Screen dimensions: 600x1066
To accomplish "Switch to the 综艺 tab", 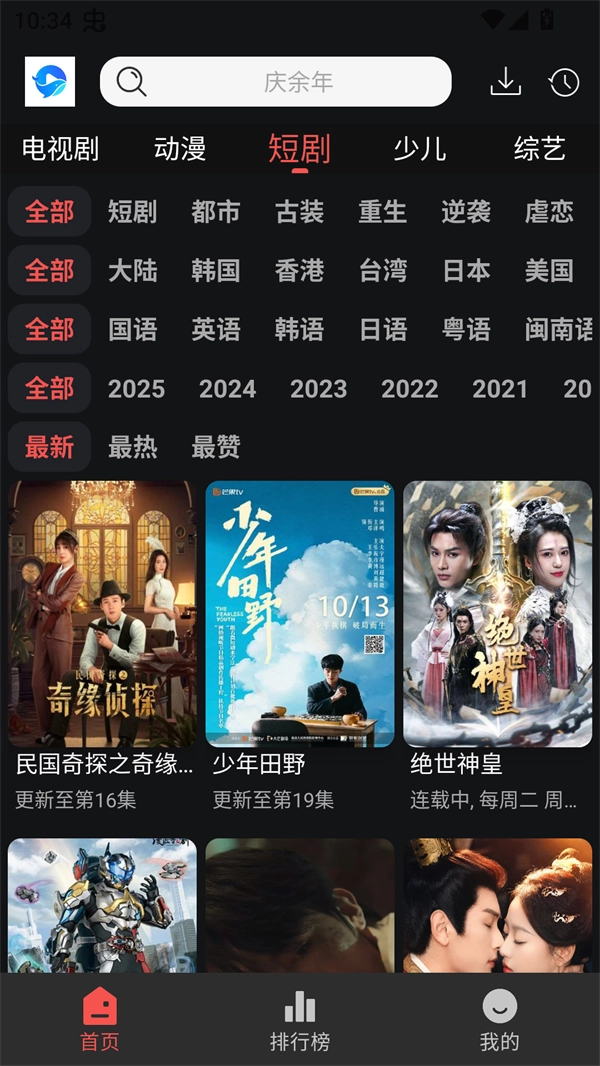I will coord(539,149).
